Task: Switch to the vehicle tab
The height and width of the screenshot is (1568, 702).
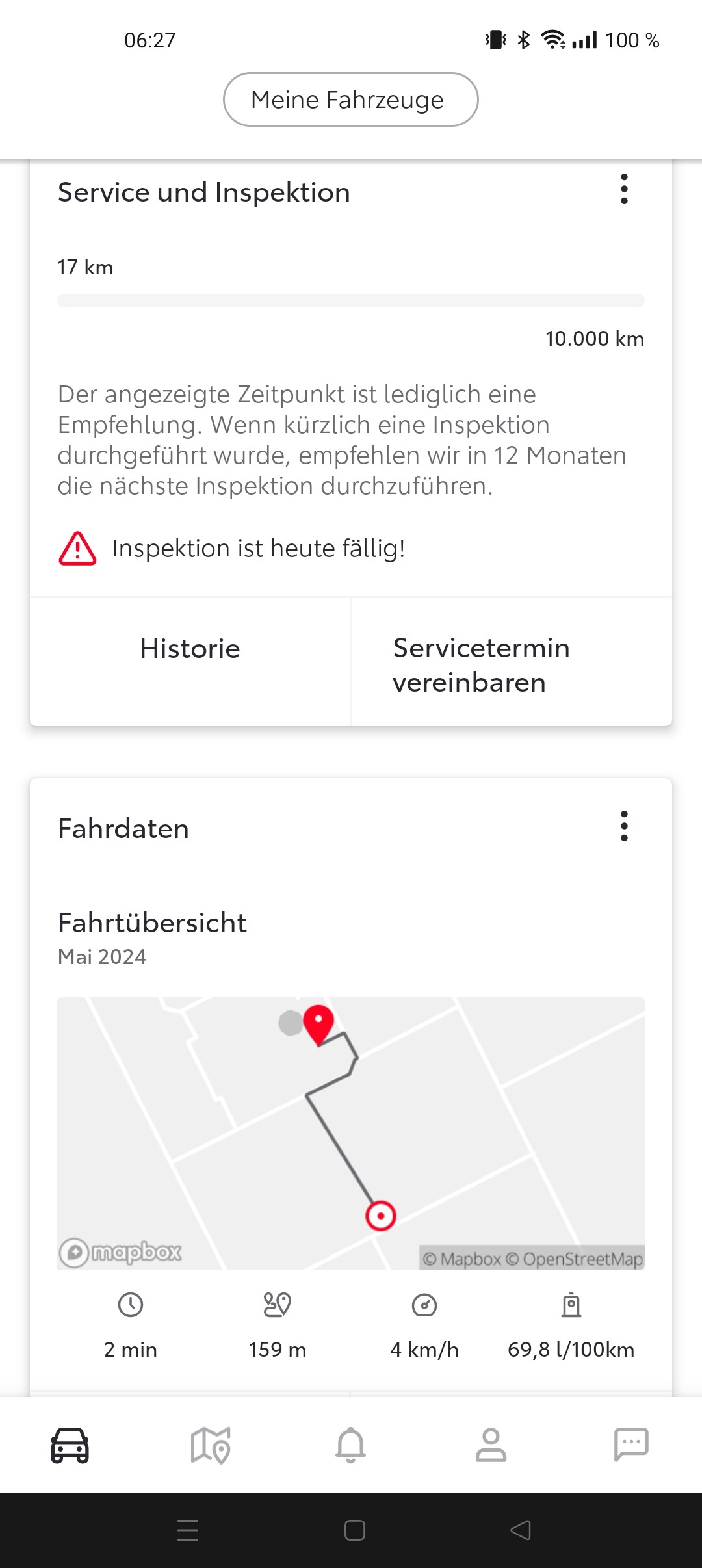Action: (70, 1445)
